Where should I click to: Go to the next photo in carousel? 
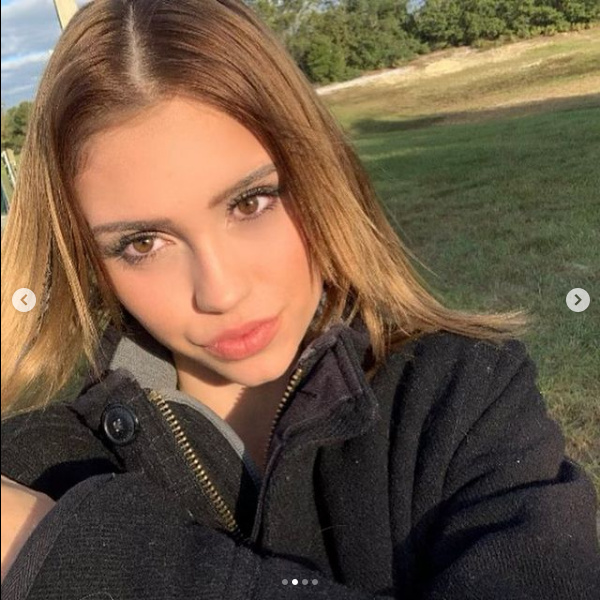pyautogui.click(x=577, y=300)
